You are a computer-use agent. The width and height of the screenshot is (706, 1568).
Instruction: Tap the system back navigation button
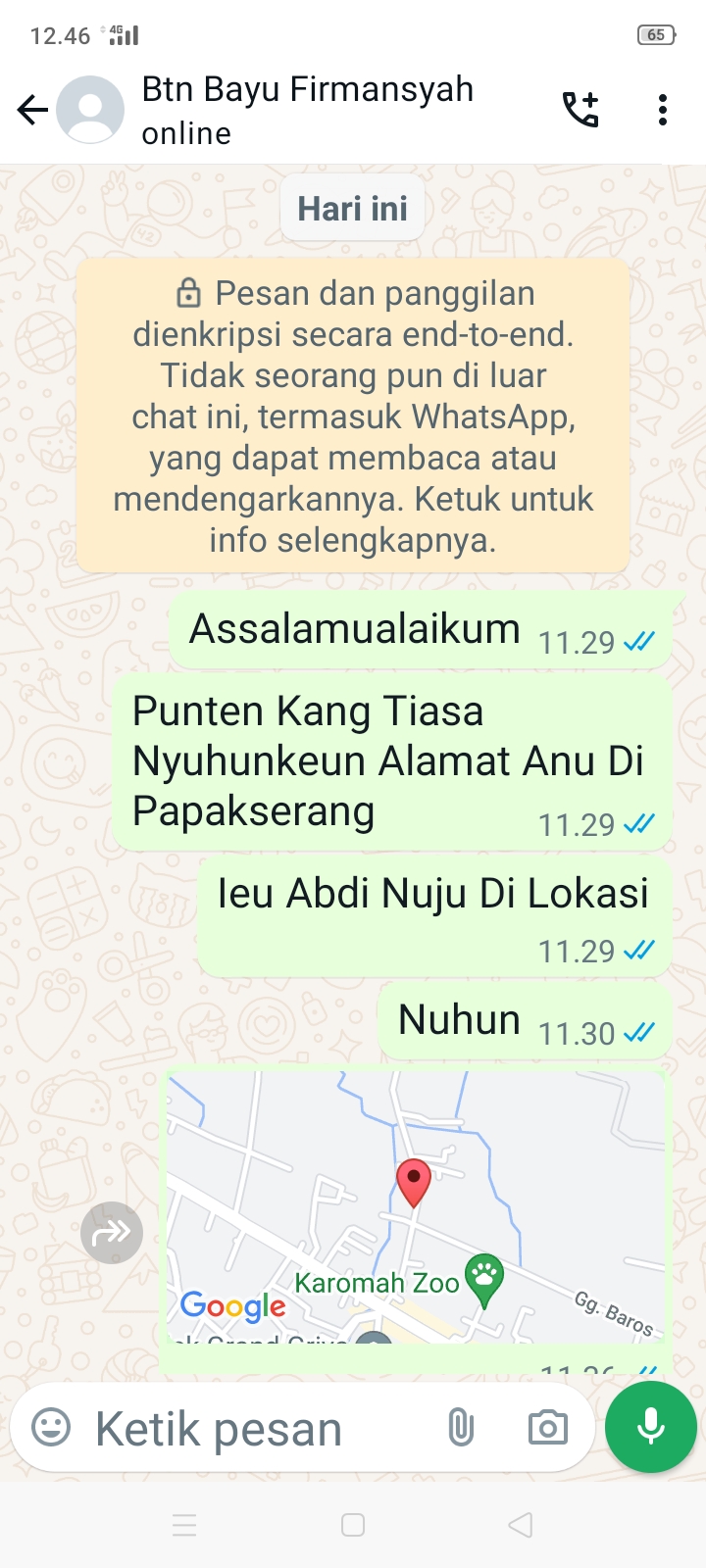pyautogui.click(x=521, y=1525)
